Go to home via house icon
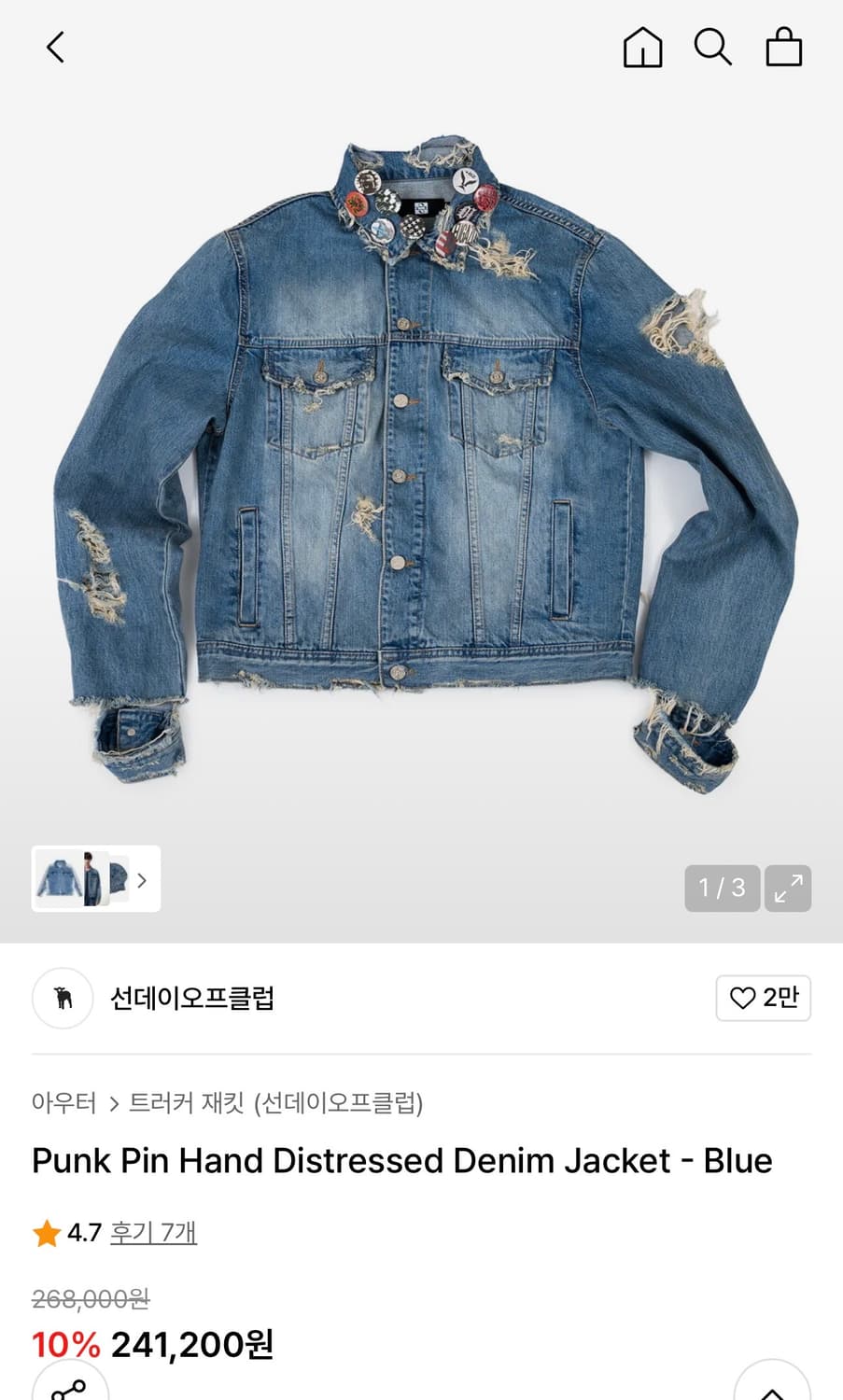The height and width of the screenshot is (1400, 843). point(642,48)
